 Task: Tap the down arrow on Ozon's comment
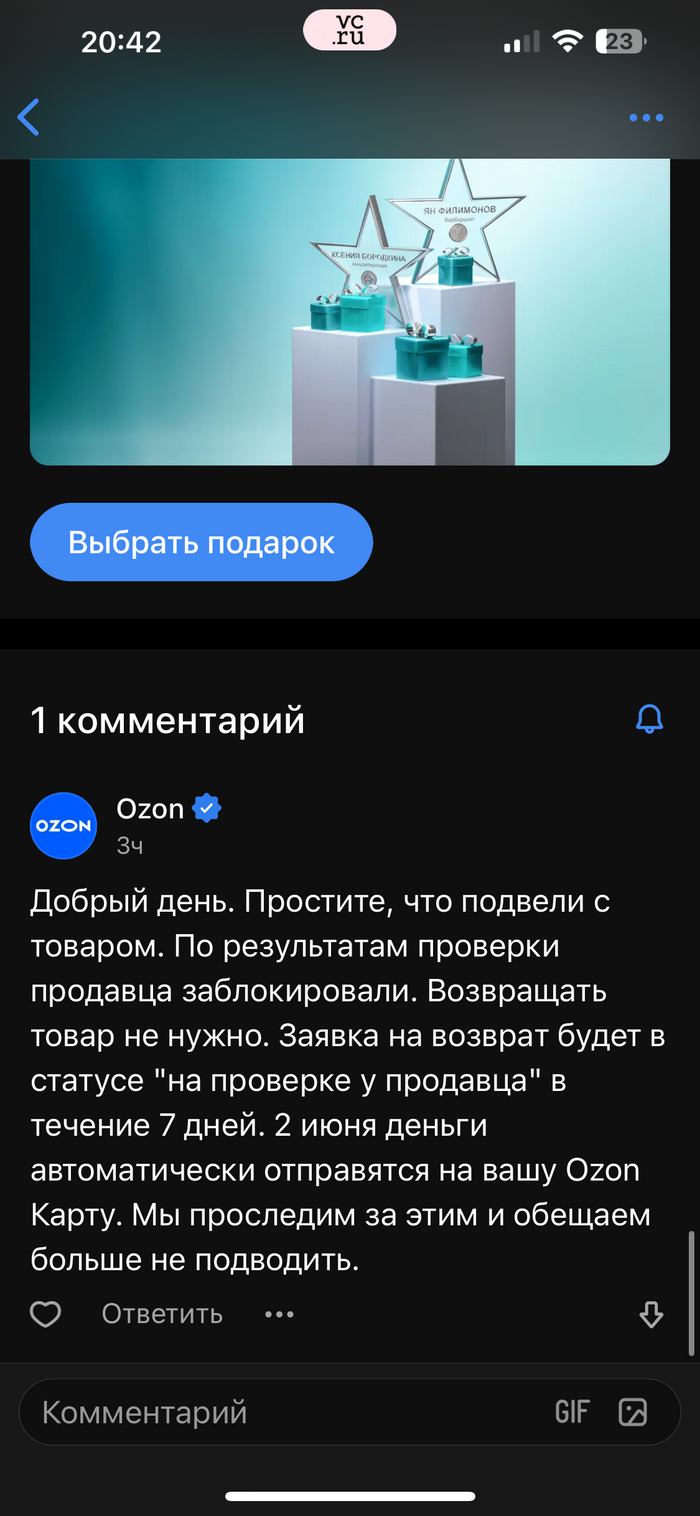[x=651, y=1314]
